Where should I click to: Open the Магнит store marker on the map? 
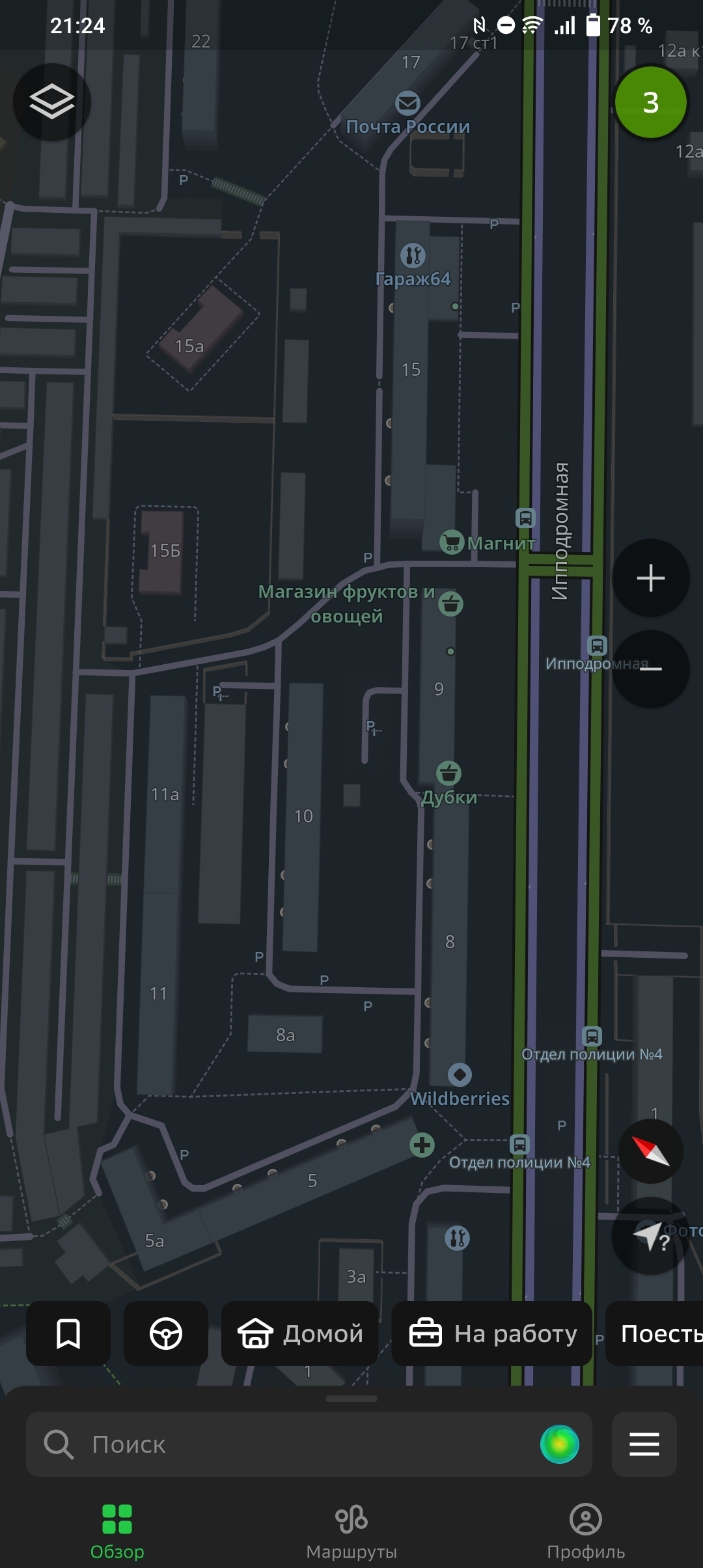click(x=451, y=542)
